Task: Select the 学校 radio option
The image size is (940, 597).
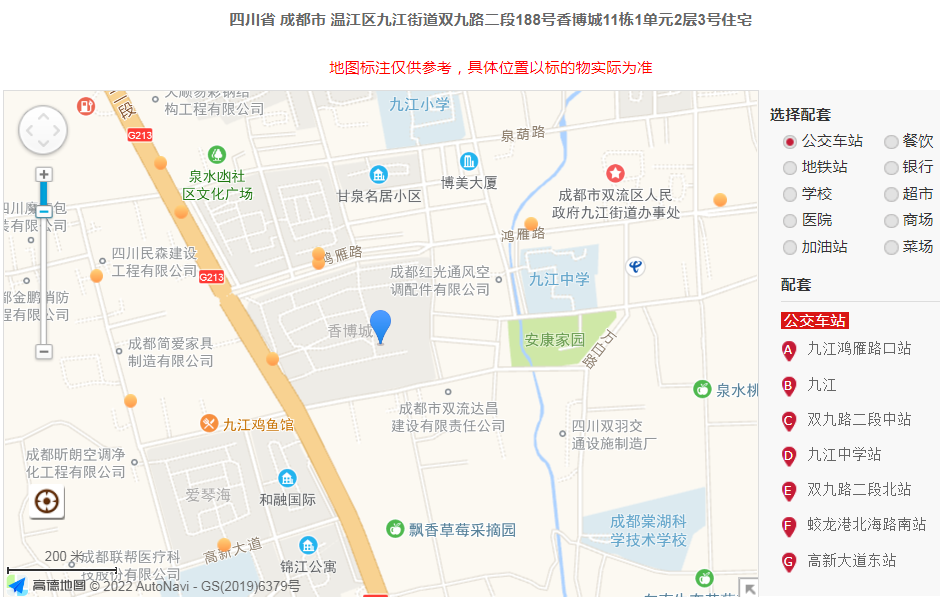Action: pyautogui.click(x=790, y=195)
